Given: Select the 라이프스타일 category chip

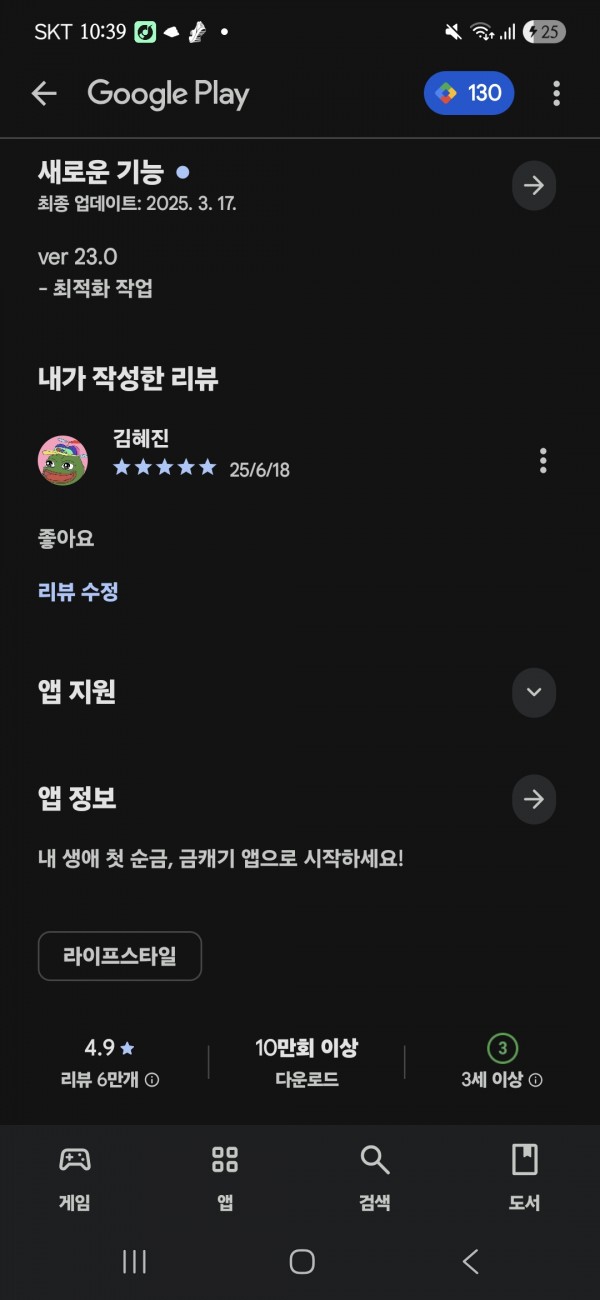Looking at the screenshot, I should (120, 956).
